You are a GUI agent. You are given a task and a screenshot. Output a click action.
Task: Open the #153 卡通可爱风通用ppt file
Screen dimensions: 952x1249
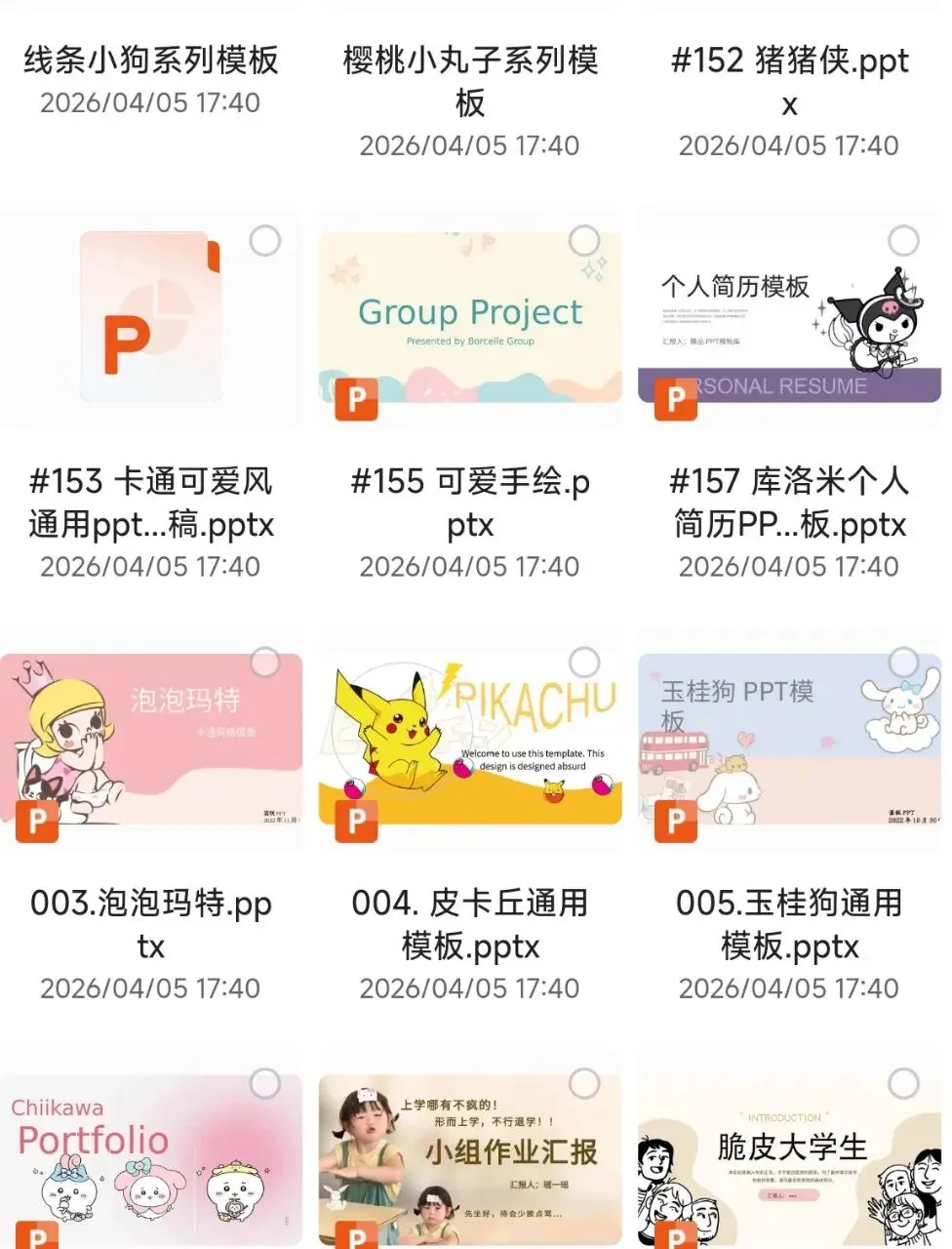[151, 317]
